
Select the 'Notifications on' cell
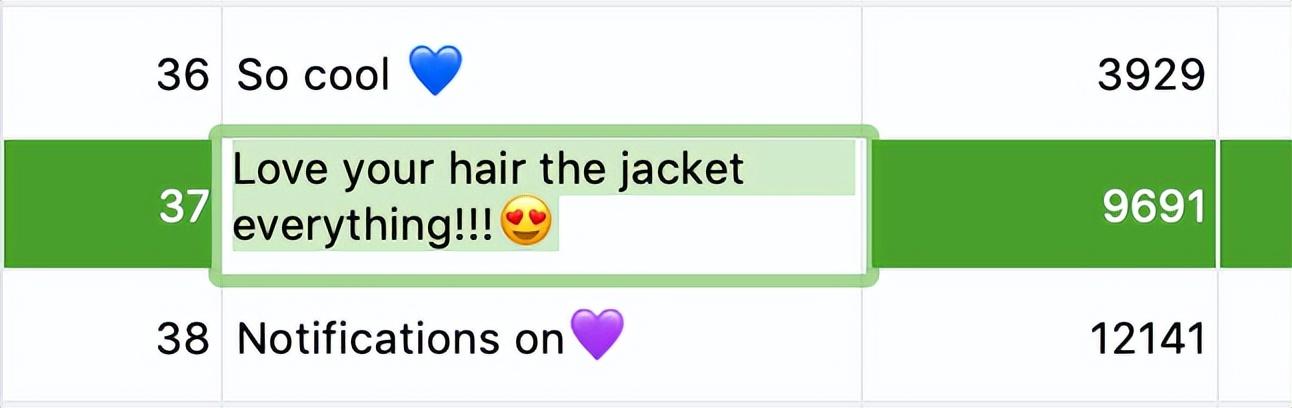540,340
